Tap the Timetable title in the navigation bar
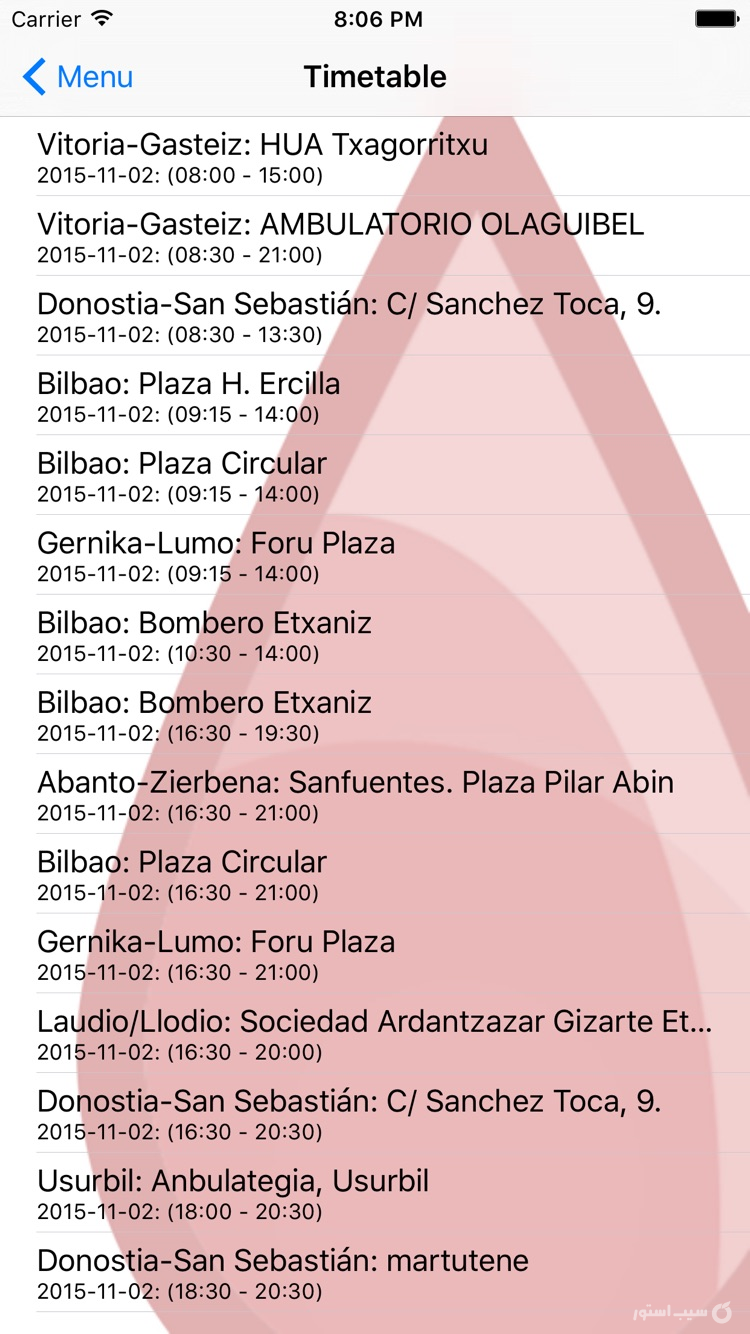The image size is (750, 1334). tap(375, 77)
